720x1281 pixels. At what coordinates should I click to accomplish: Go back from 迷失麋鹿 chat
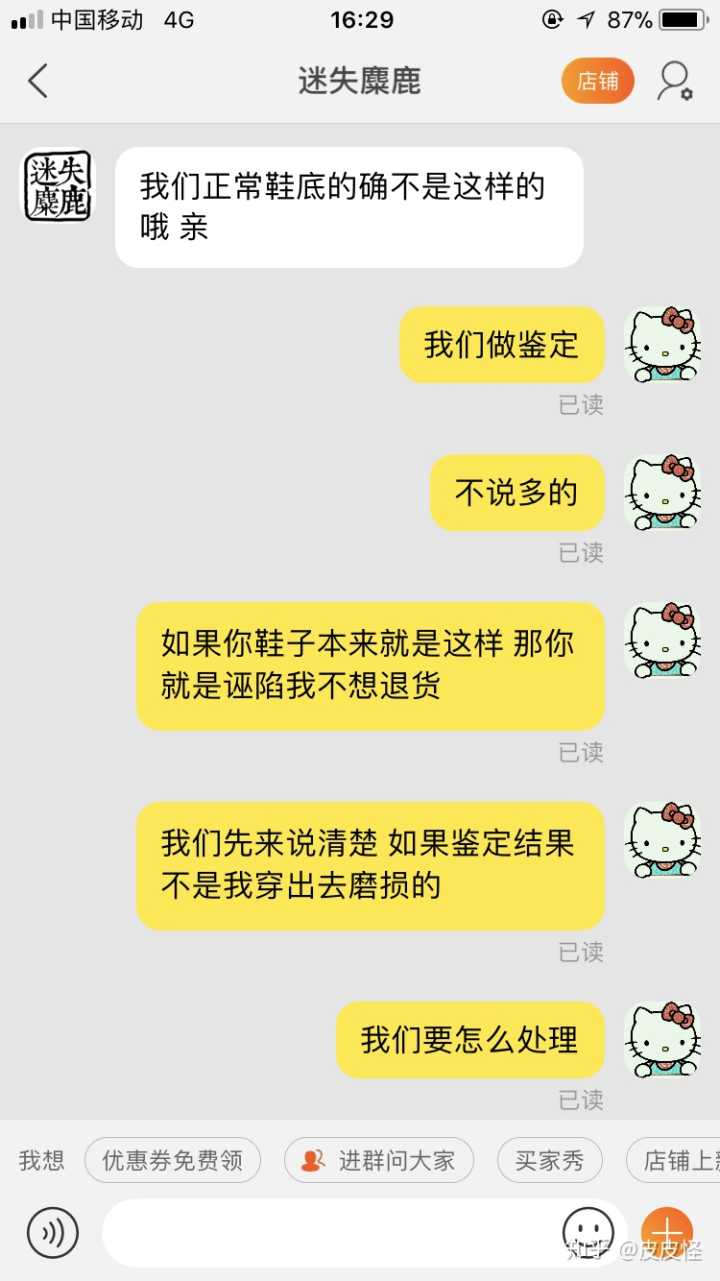pos(38,81)
